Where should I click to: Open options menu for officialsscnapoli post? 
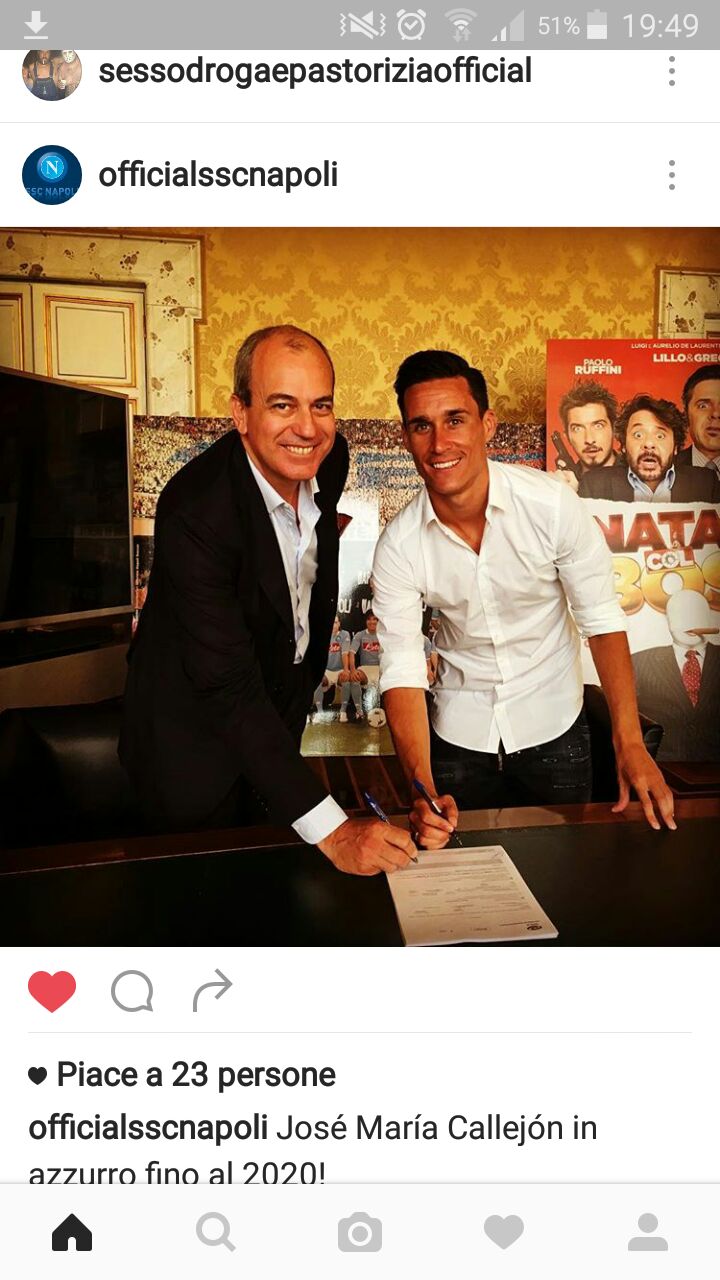(x=672, y=175)
